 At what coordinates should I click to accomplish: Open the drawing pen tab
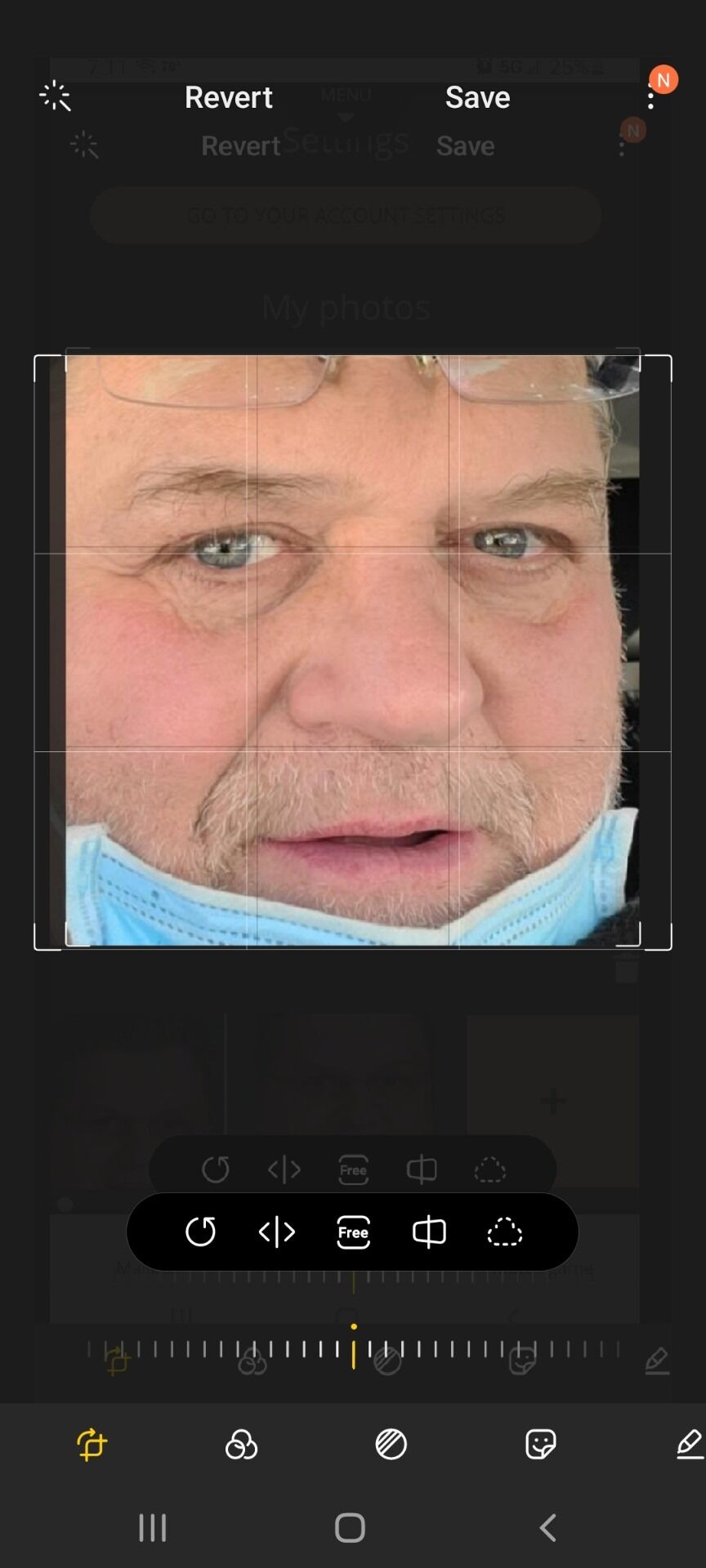click(x=690, y=1444)
